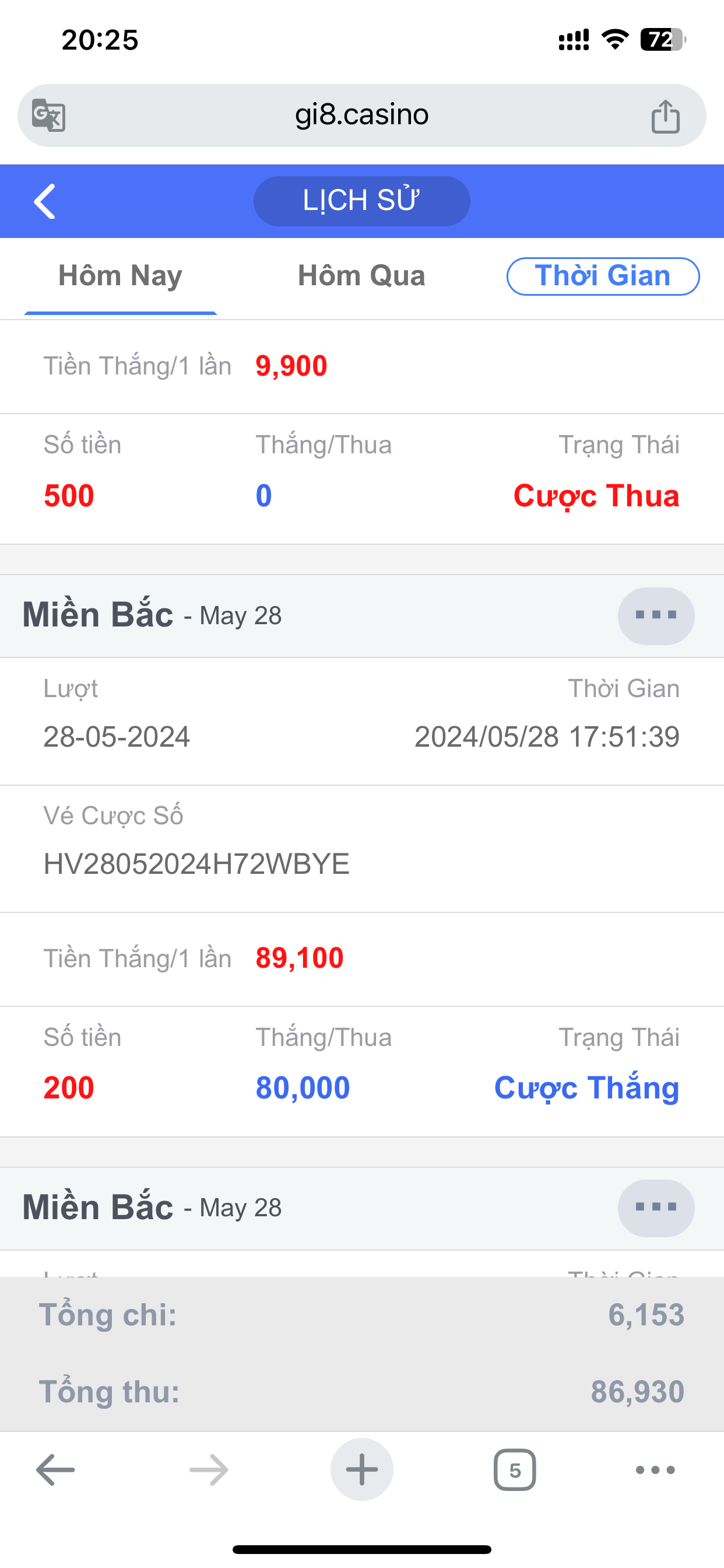Open the Thời Gian date filter
724x1568 pixels.
[x=603, y=276]
